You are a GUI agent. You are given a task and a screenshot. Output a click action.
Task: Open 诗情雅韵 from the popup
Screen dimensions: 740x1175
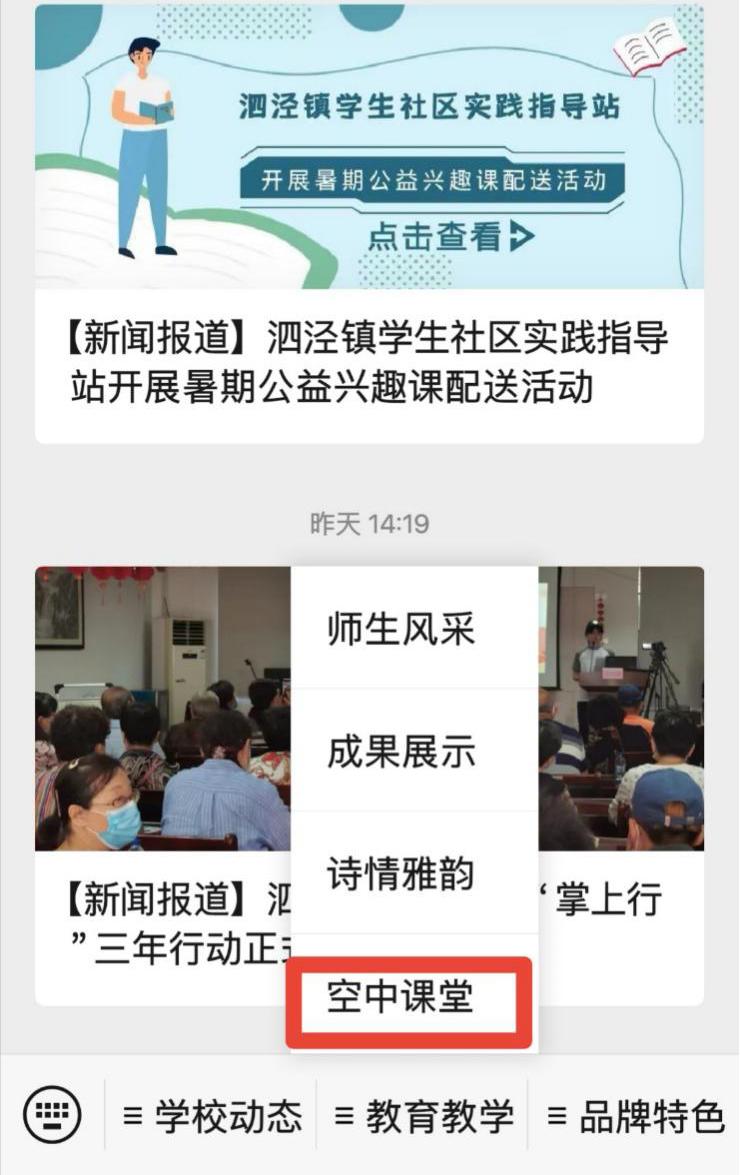tap(401, 875)
